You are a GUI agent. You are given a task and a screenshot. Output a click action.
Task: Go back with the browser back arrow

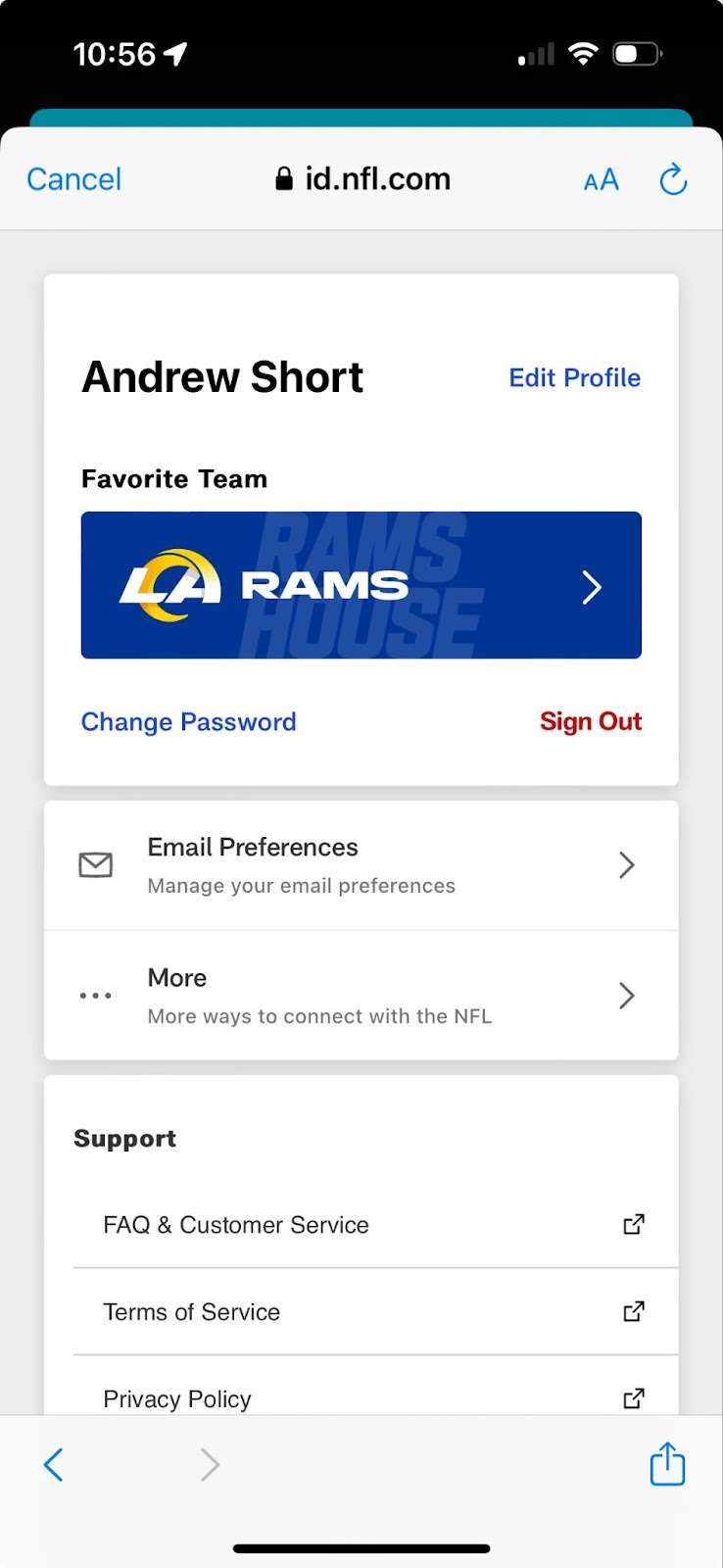click(x=54, y=1465)
